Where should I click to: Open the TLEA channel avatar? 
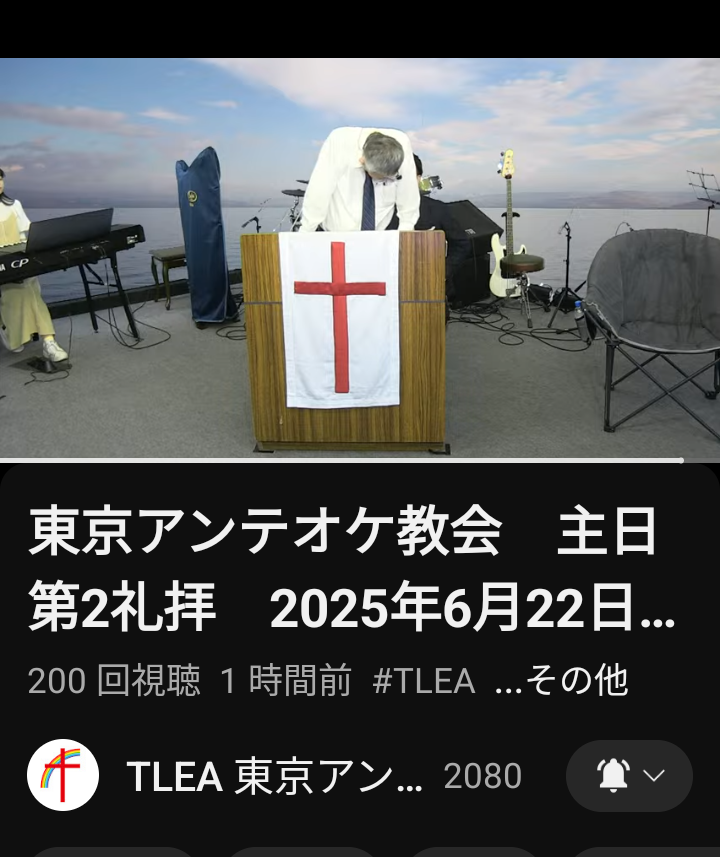pos(63,775)
